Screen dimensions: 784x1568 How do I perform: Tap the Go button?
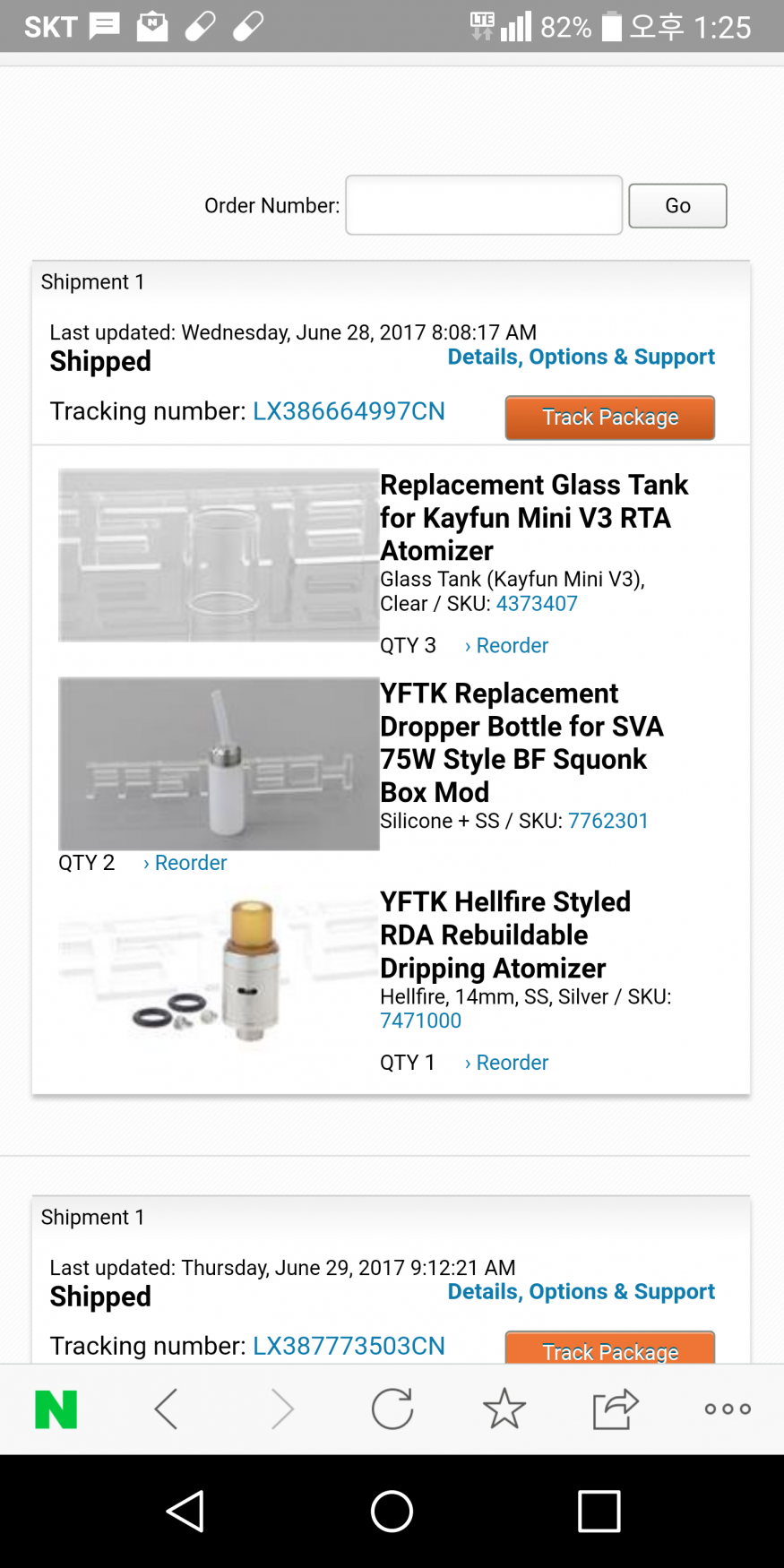677,206
